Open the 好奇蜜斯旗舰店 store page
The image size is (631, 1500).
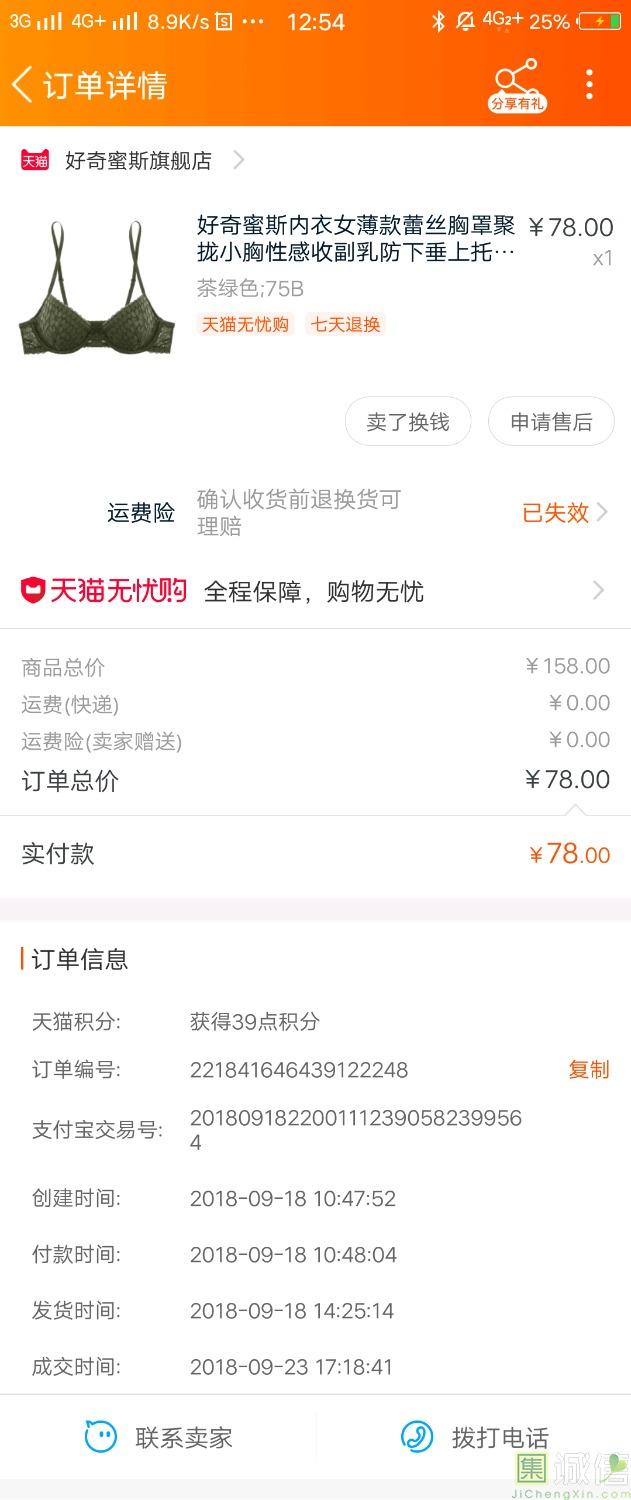pyautogui.click(x=138, y=160)
